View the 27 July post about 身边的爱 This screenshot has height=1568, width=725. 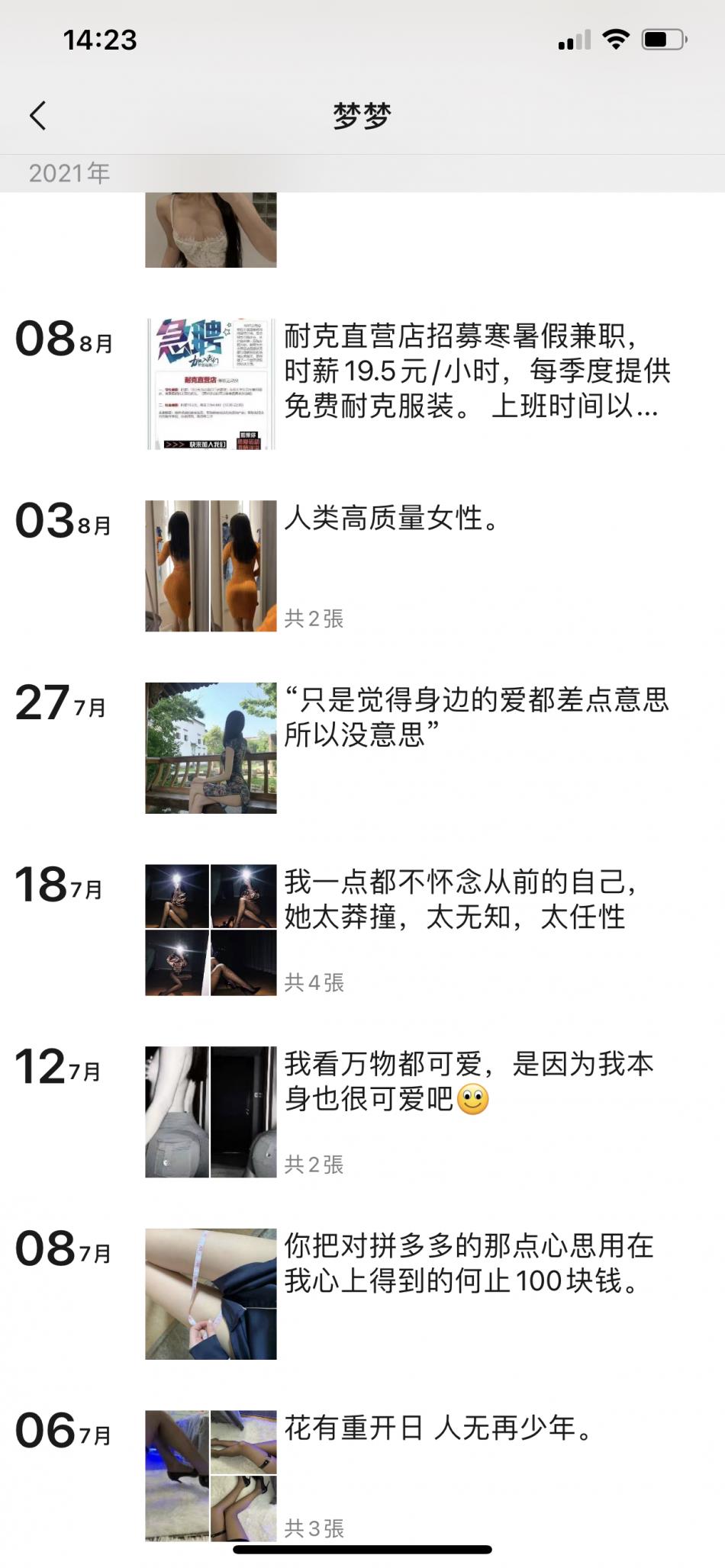(475, 717)
